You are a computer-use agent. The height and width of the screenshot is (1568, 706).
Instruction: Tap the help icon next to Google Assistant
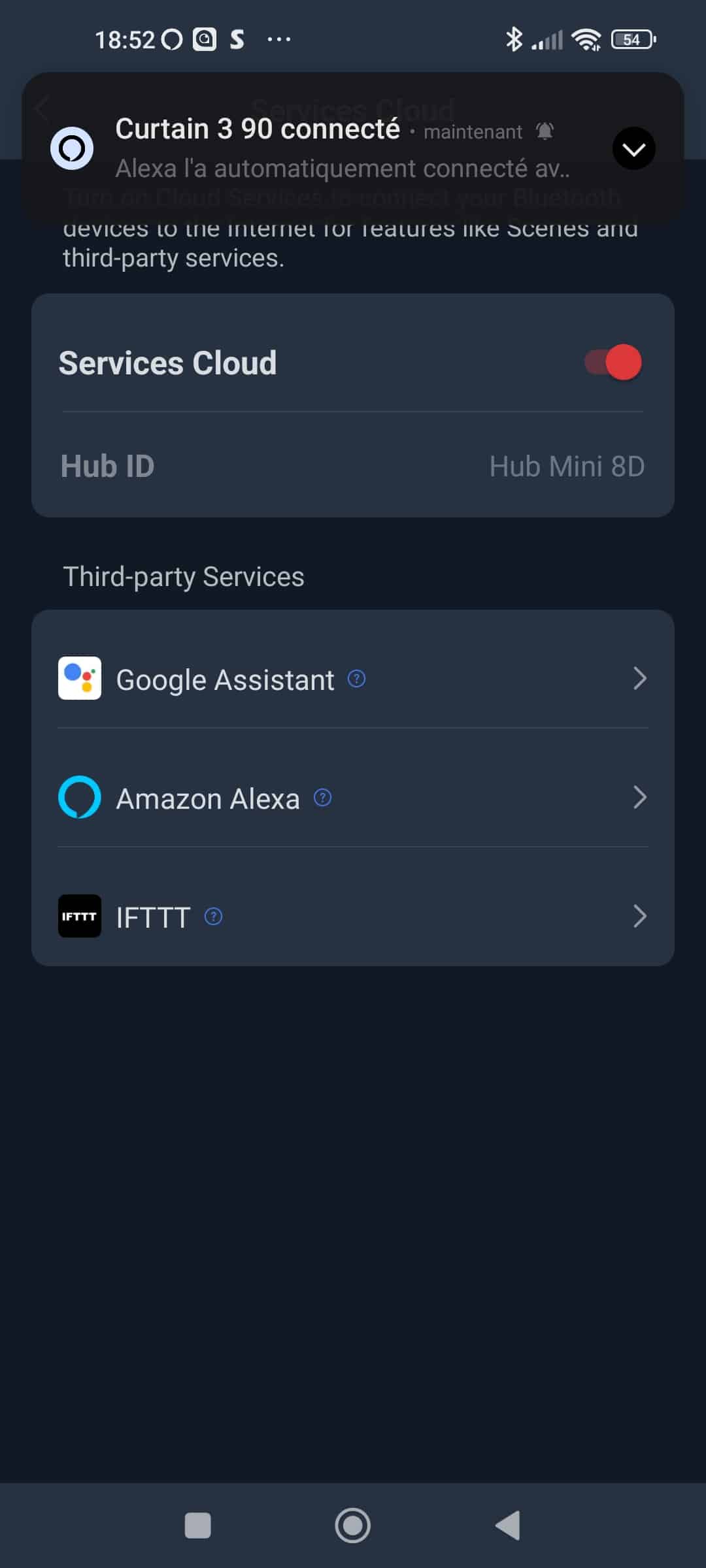[356, 679]
